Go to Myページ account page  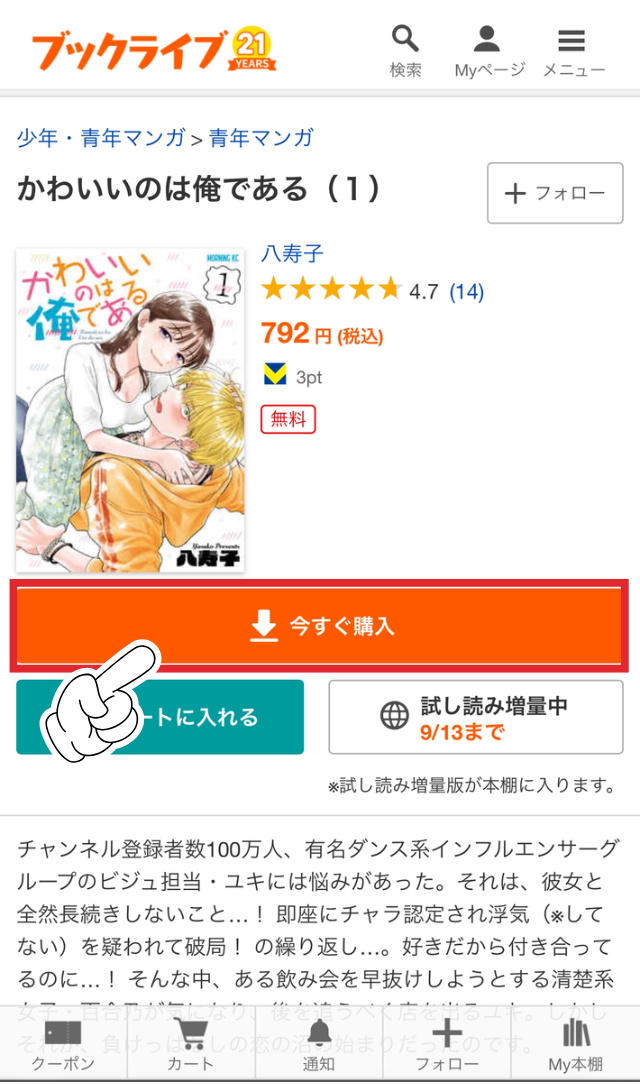488,51
